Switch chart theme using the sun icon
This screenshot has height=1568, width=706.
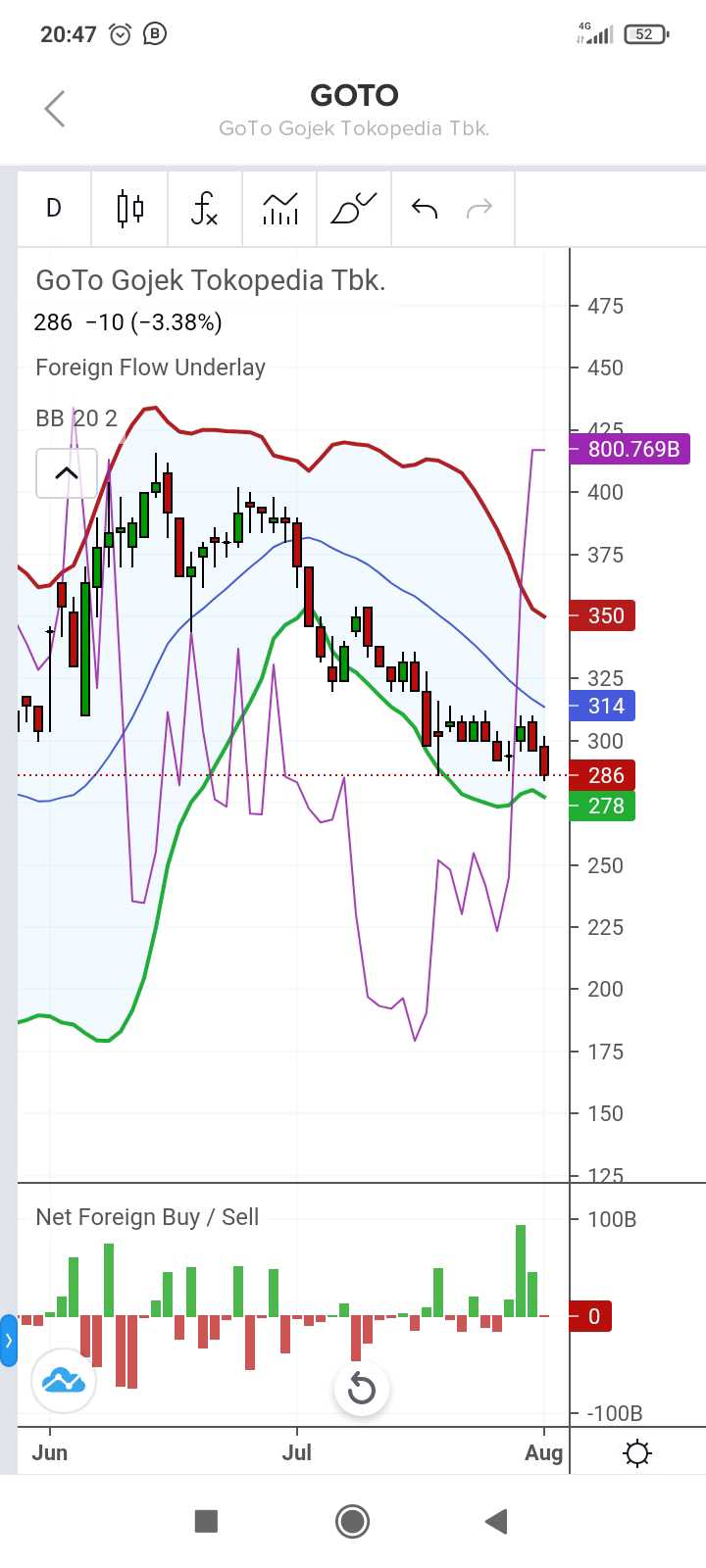tap(637, 1453)
